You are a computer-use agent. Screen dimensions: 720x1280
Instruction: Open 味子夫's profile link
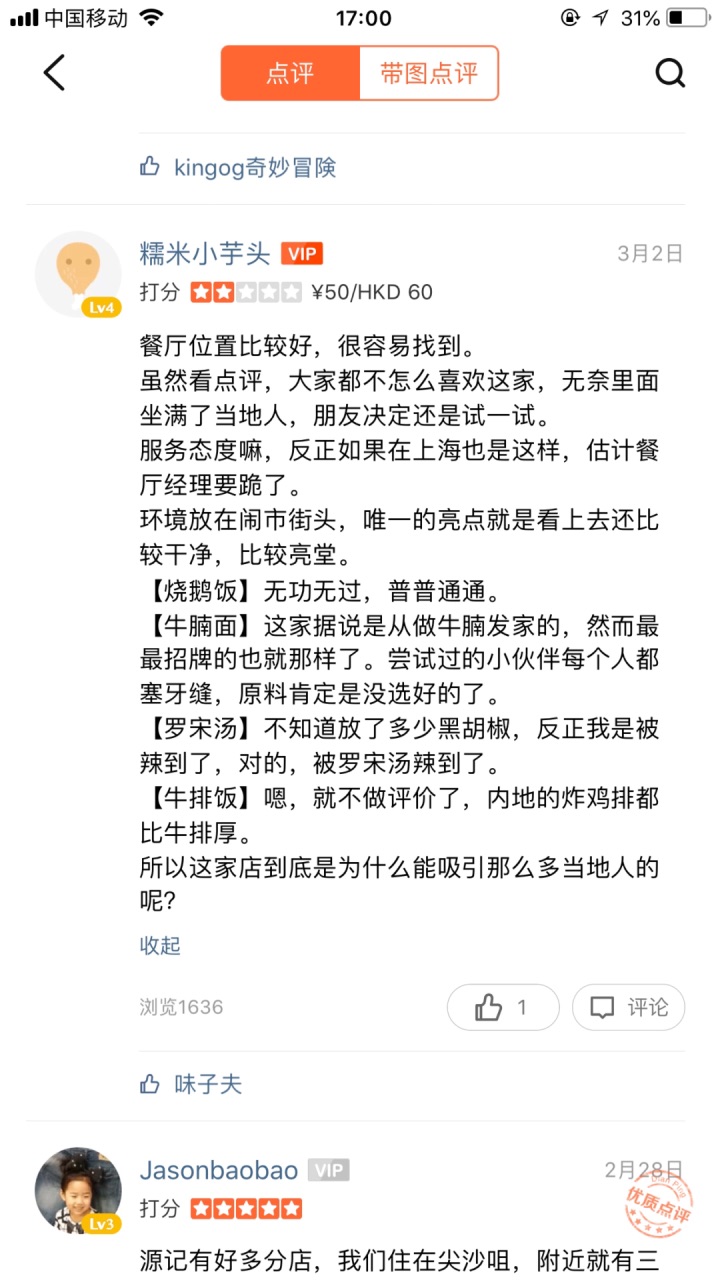(208, 1084)
